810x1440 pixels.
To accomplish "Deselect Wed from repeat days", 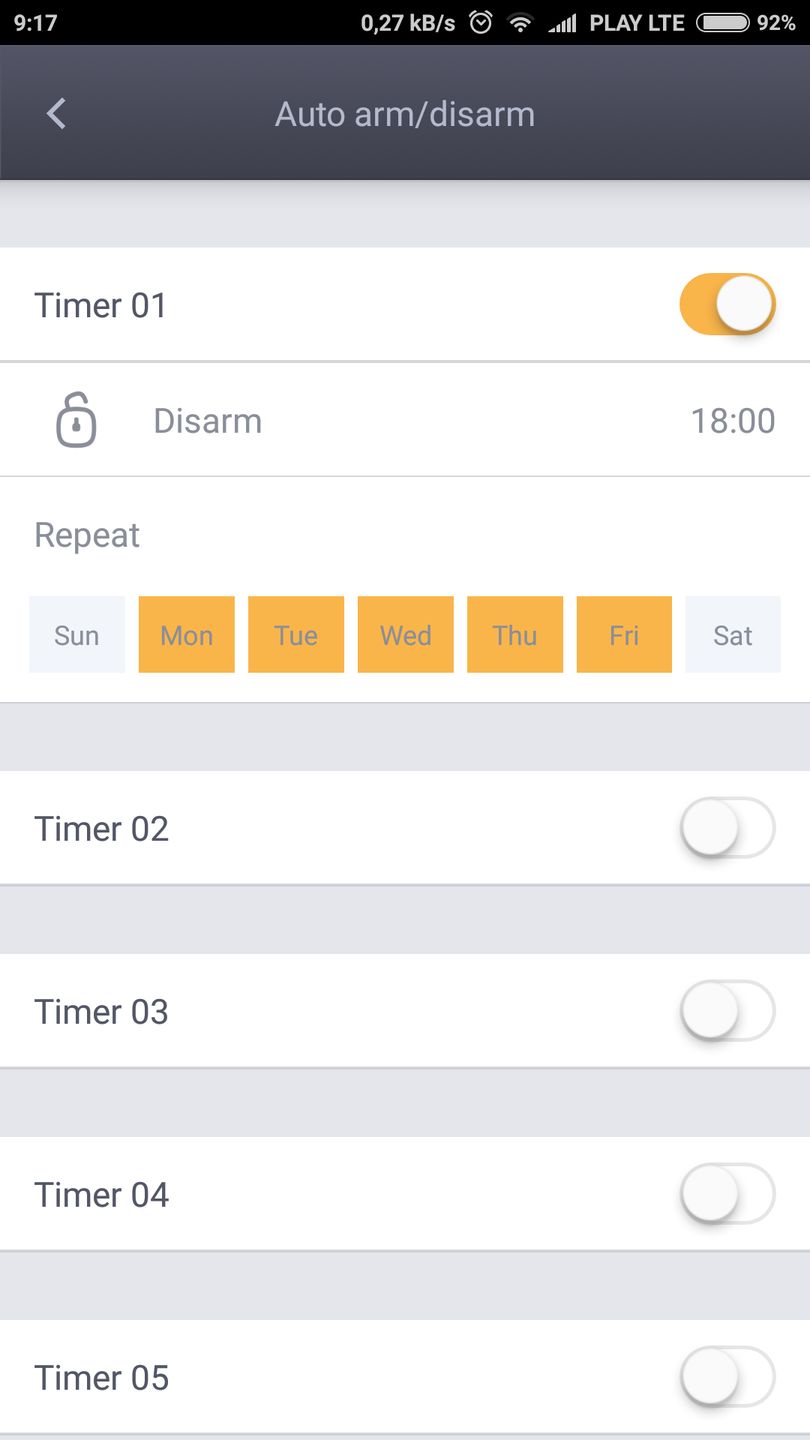I will point(406,635).
